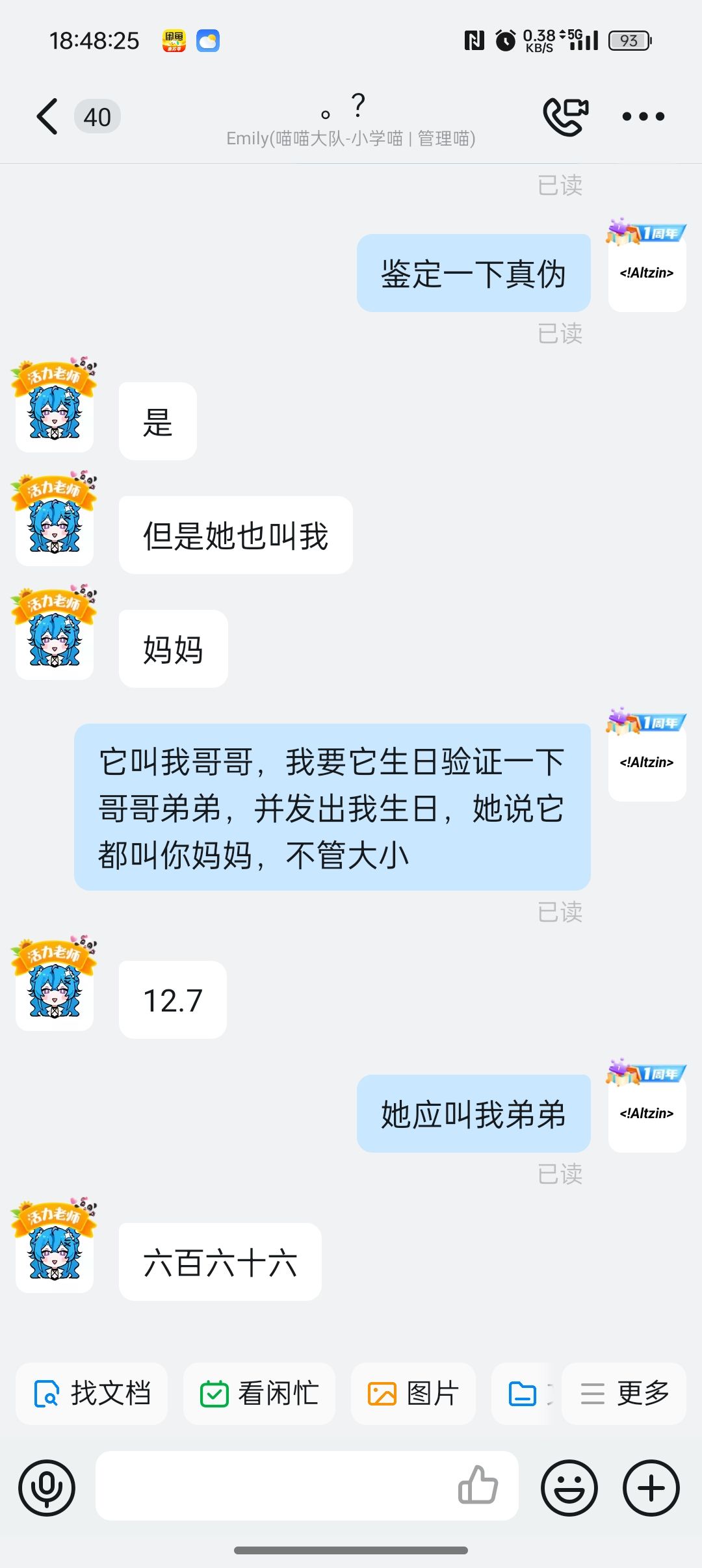
Task: Focus the message text field
Action: coord(273,1486)
